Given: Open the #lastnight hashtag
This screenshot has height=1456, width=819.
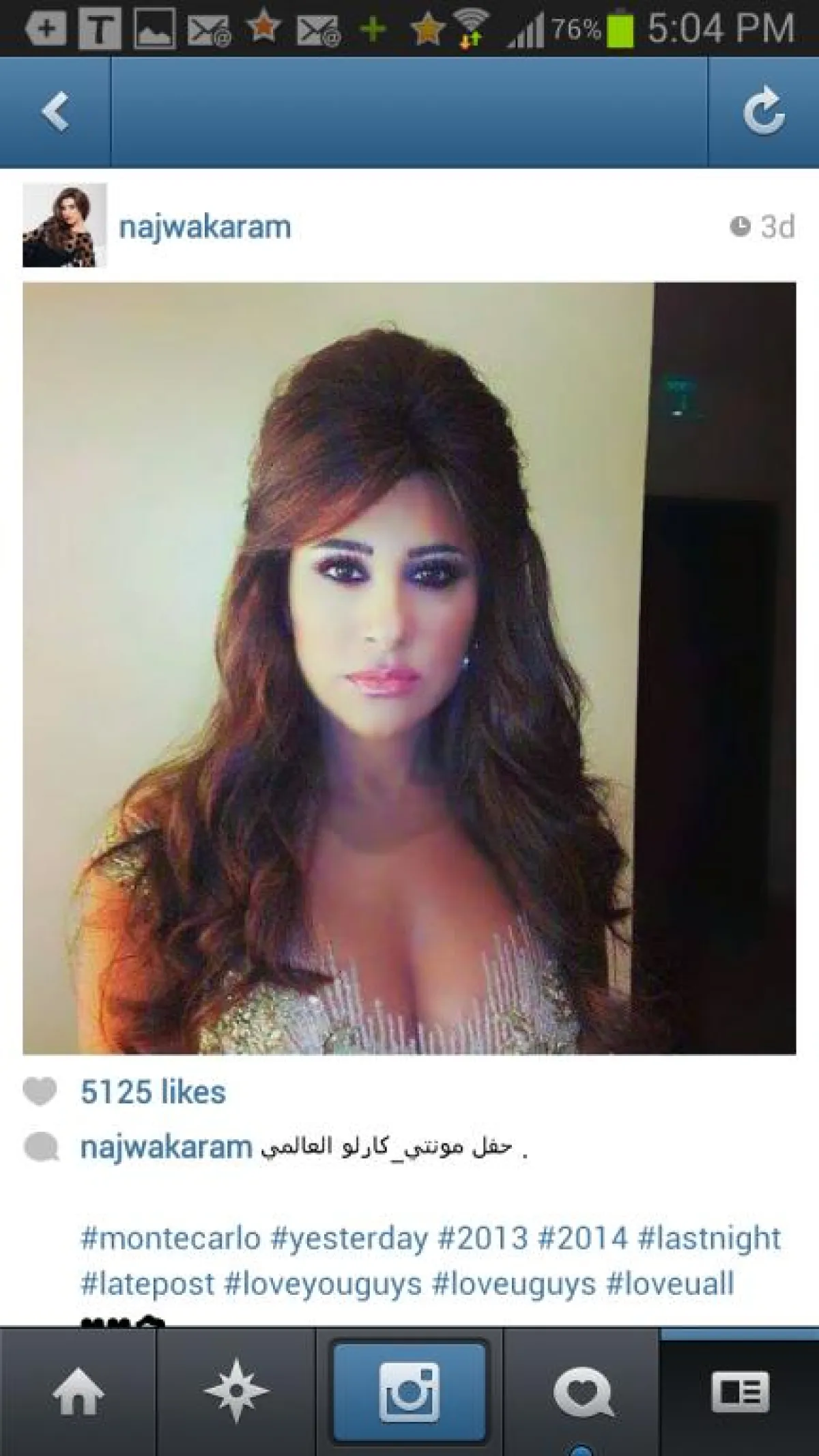Looking at the screenshot, I should coord(709,1238).
